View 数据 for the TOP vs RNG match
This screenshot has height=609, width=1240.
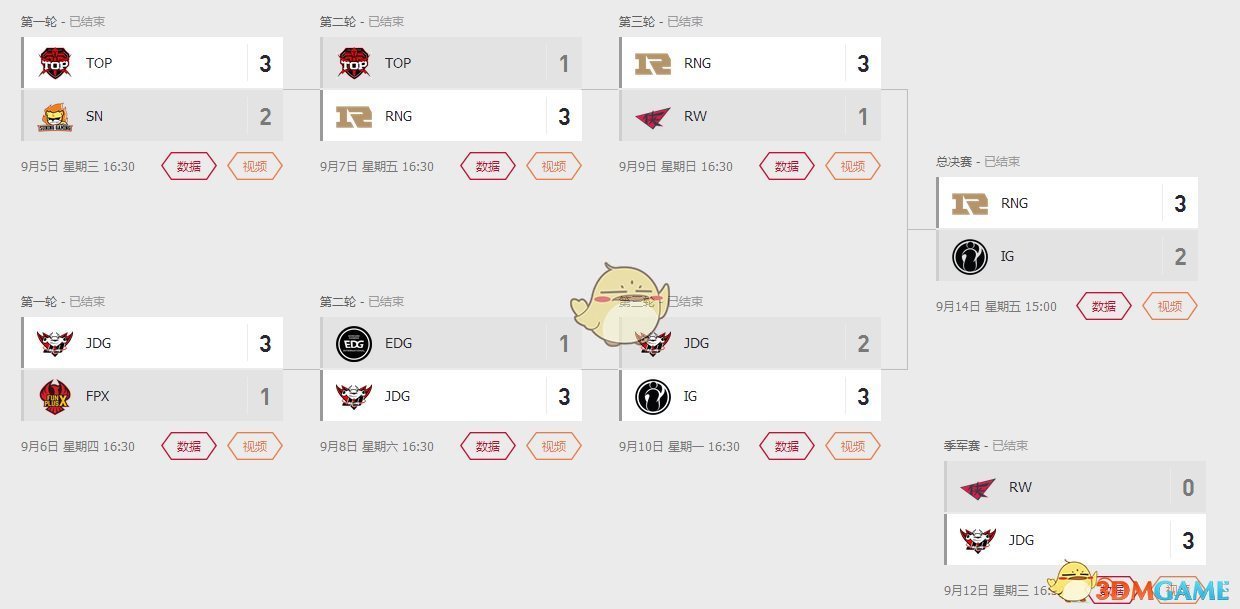[488, 166]
